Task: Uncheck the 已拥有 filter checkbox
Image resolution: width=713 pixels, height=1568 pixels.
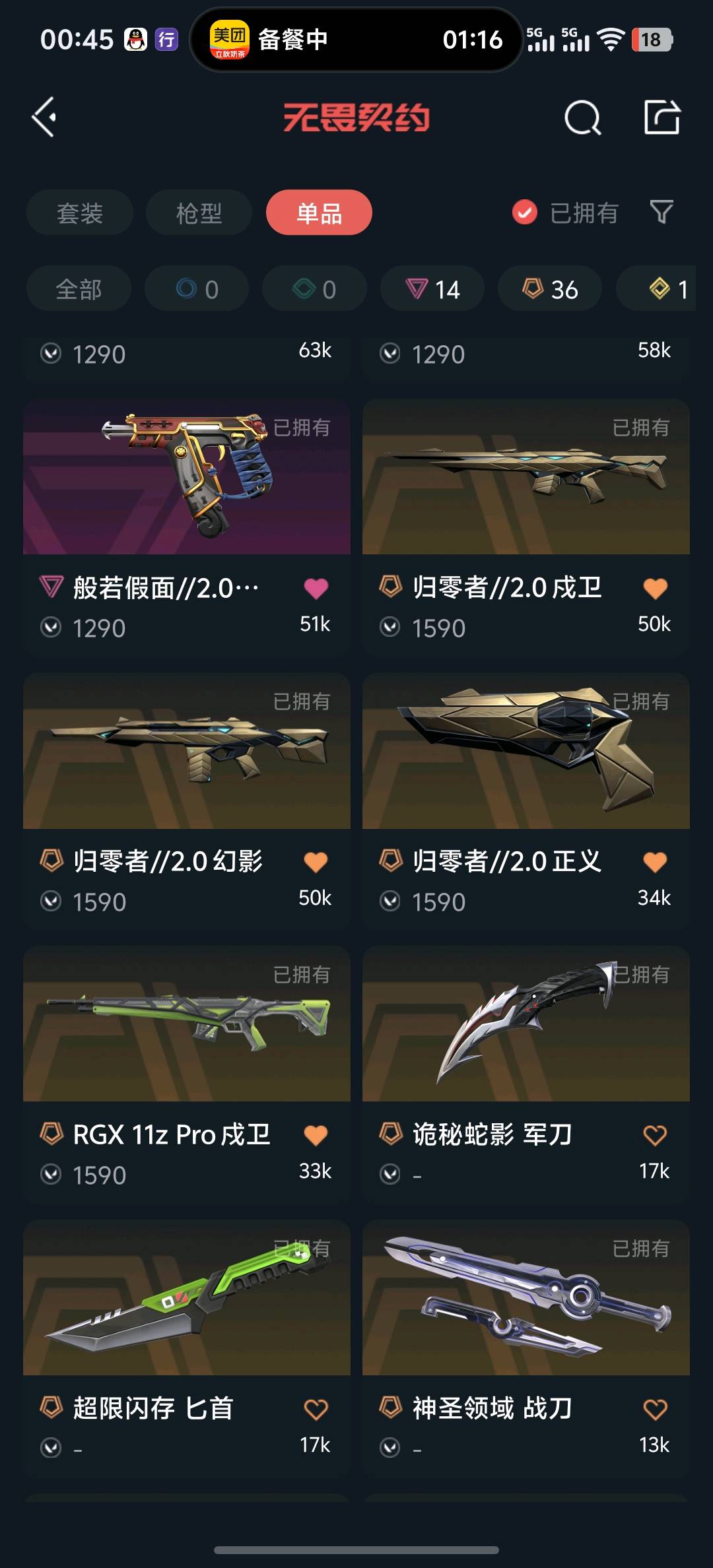Action: pyautogui.click(x=525, y=212)
